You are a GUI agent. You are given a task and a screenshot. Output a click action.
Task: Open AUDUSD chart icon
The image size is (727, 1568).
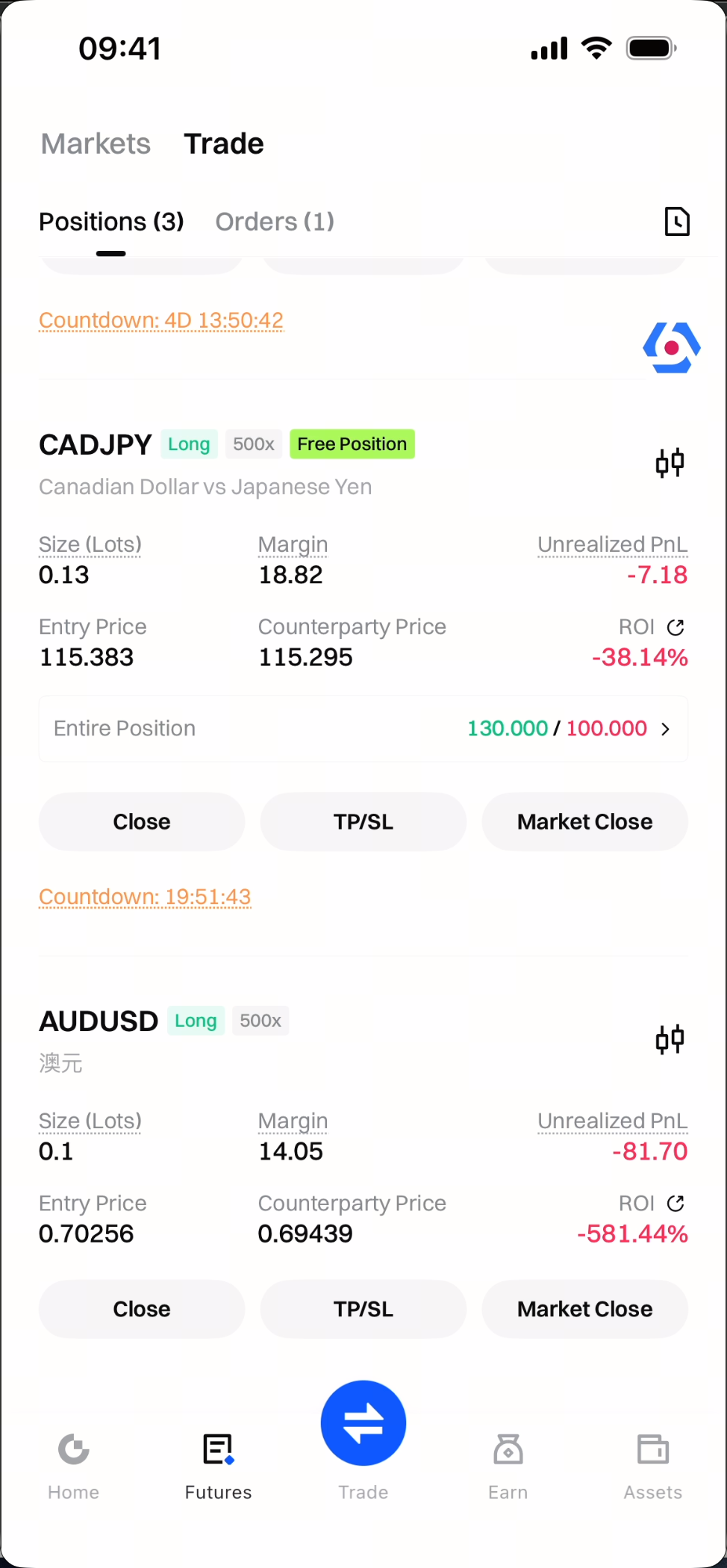coord(670,1039)
